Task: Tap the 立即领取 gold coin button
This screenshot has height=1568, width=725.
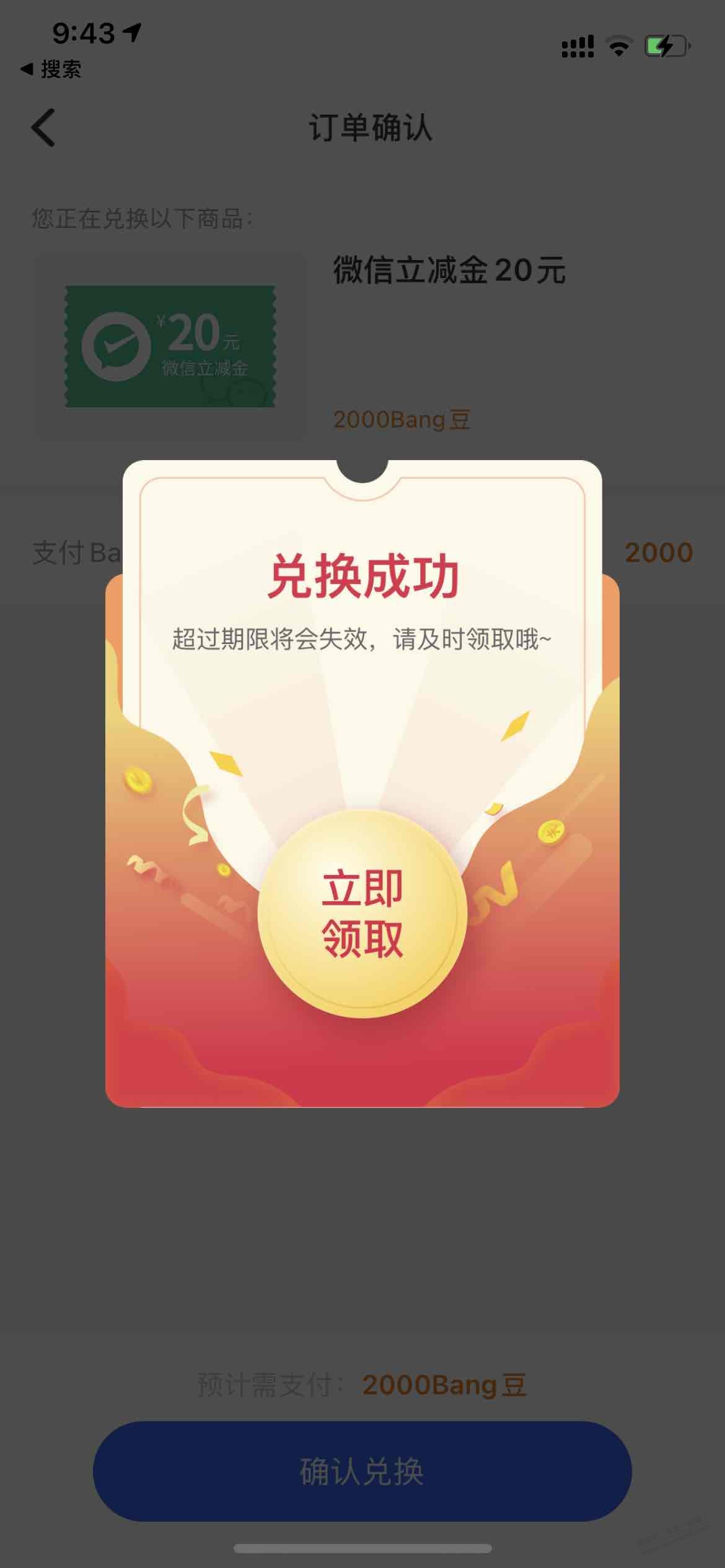Action: point(362,913)
